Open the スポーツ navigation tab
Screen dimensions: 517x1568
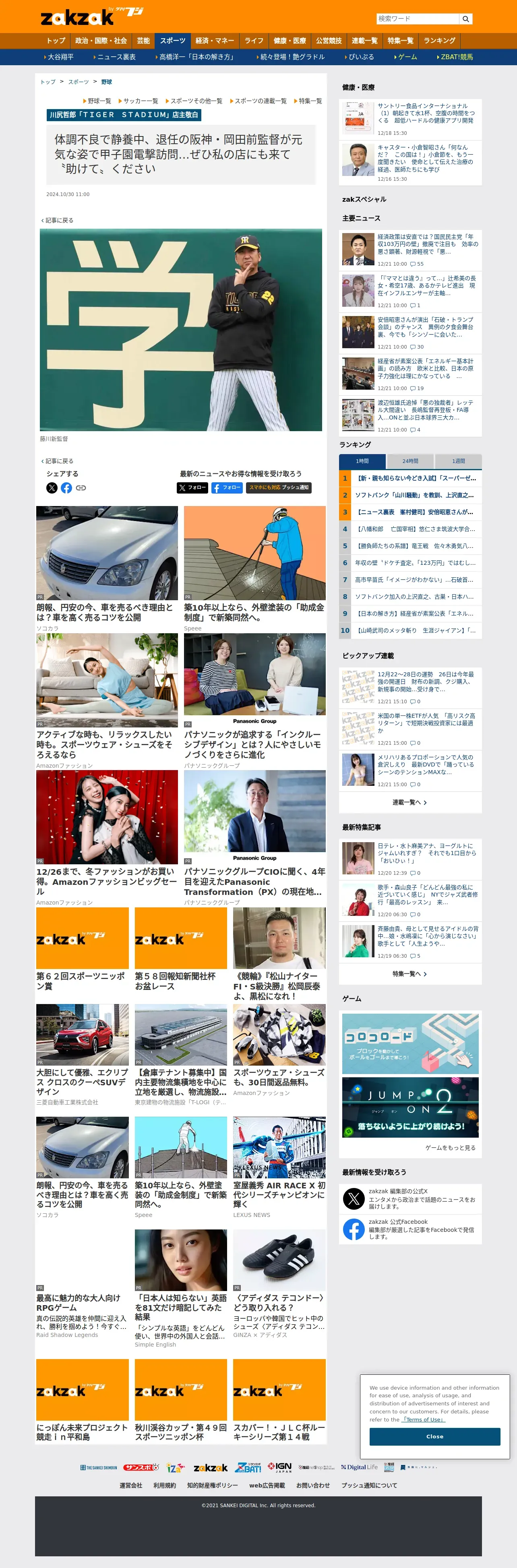[x=172, y=41]
